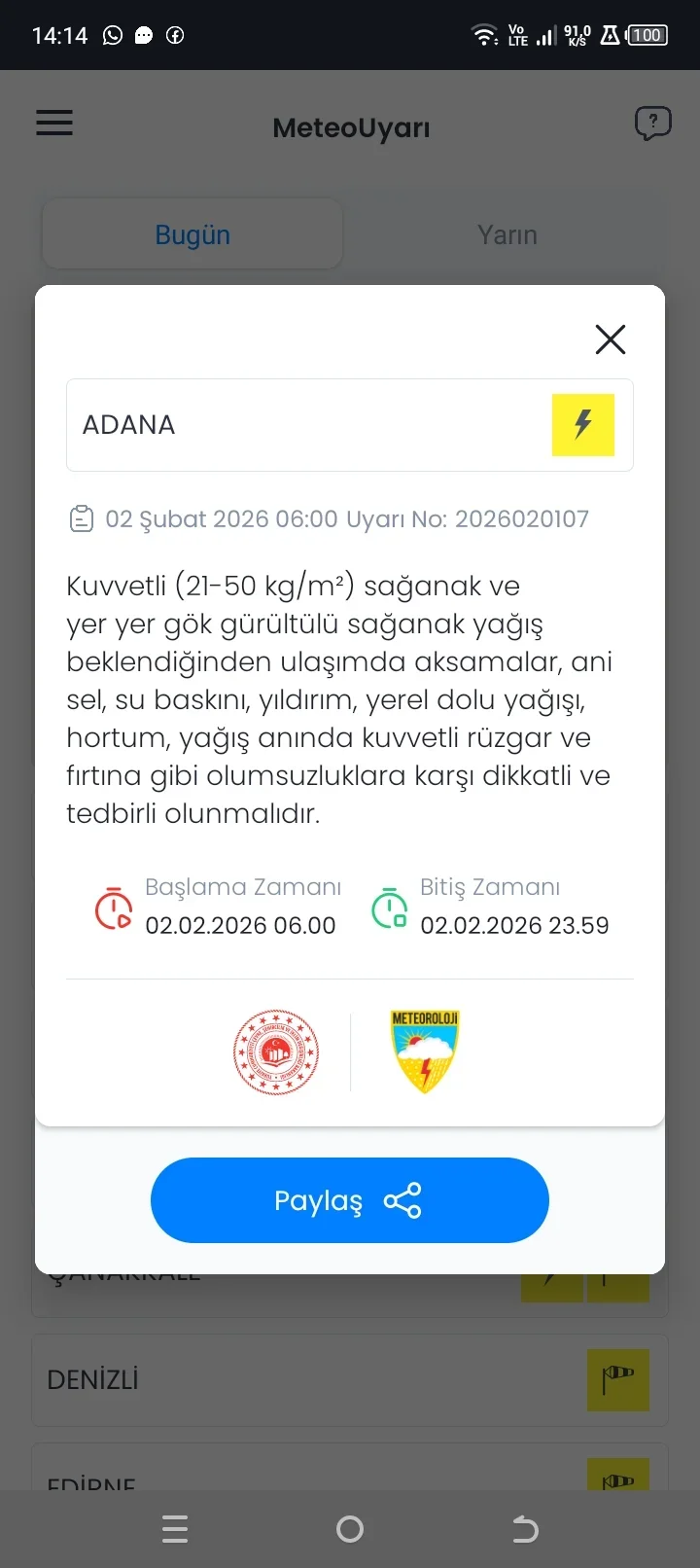Screen dimensions: 700x1568
Task: Tap the ministry seal logo
Action: [x=276, y=1051]
